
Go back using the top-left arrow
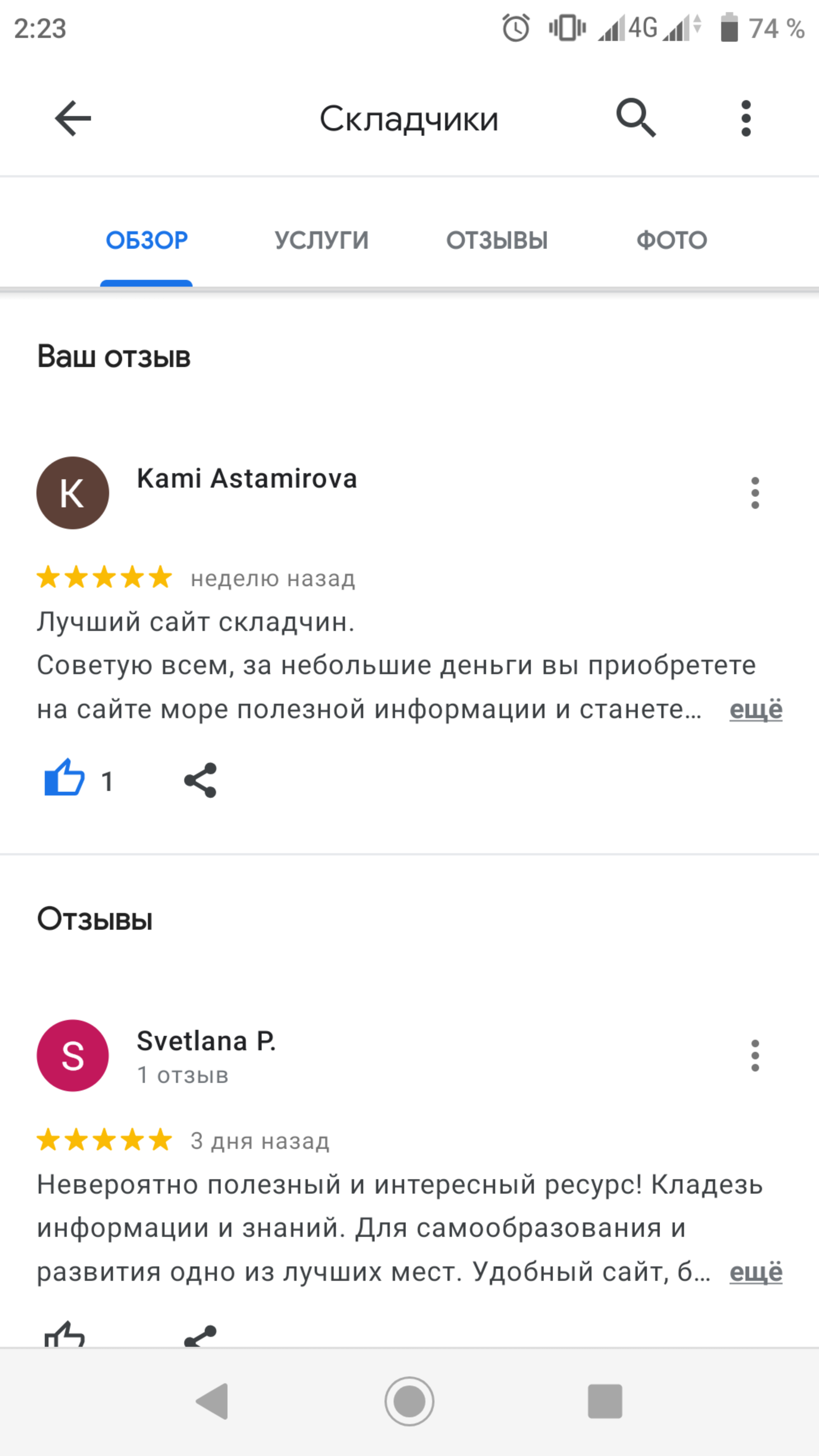73,119
